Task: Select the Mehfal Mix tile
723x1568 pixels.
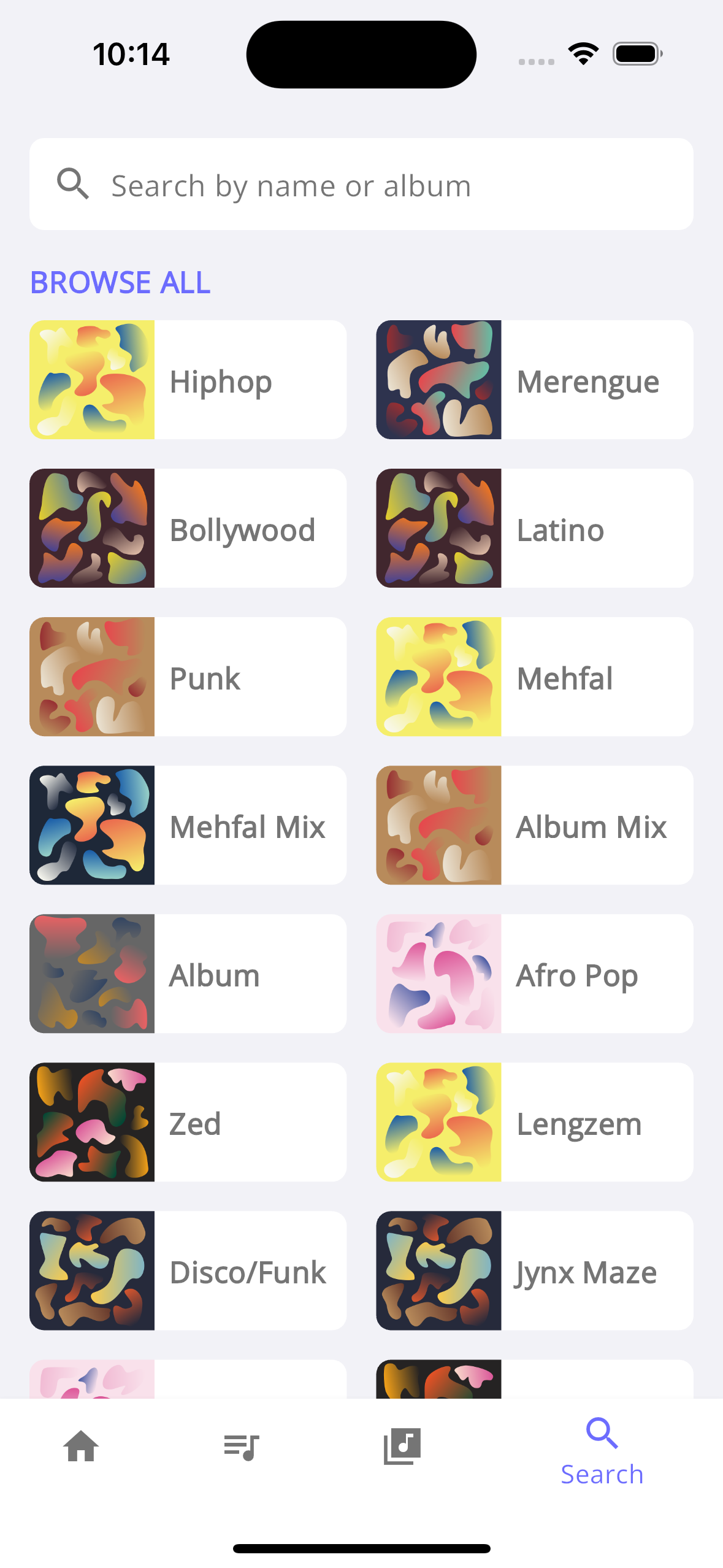Action: click(188, 826)
